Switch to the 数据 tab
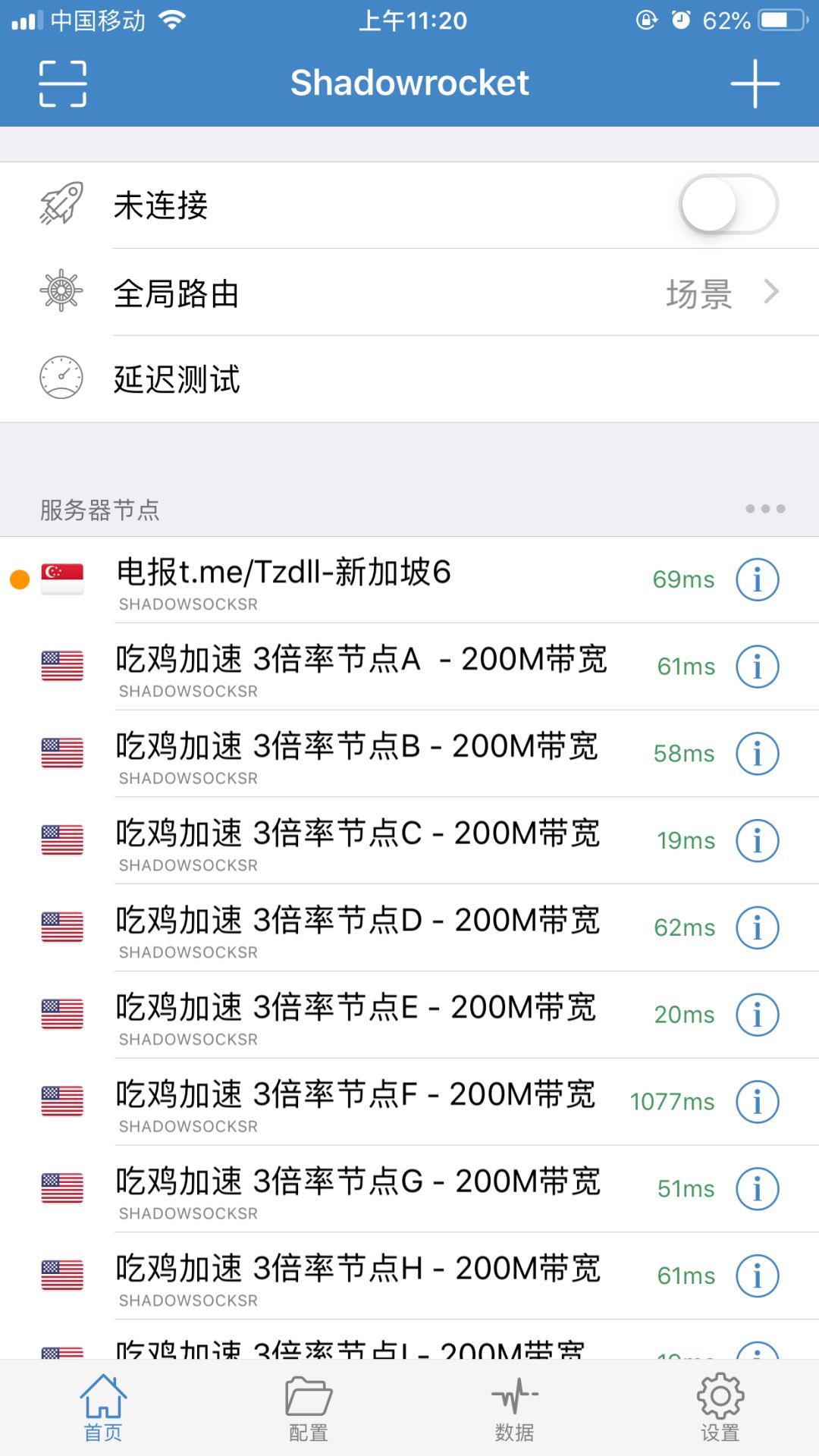The width and height of the screenshot is (819, 1456). click(x=514, y=1408)
